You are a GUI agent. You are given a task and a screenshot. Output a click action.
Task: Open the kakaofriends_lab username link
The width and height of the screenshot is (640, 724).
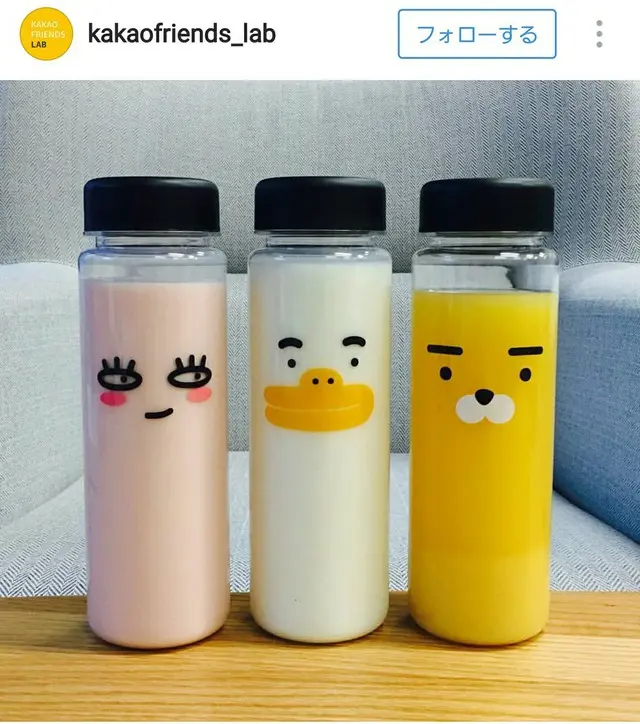tap(181, 34)
